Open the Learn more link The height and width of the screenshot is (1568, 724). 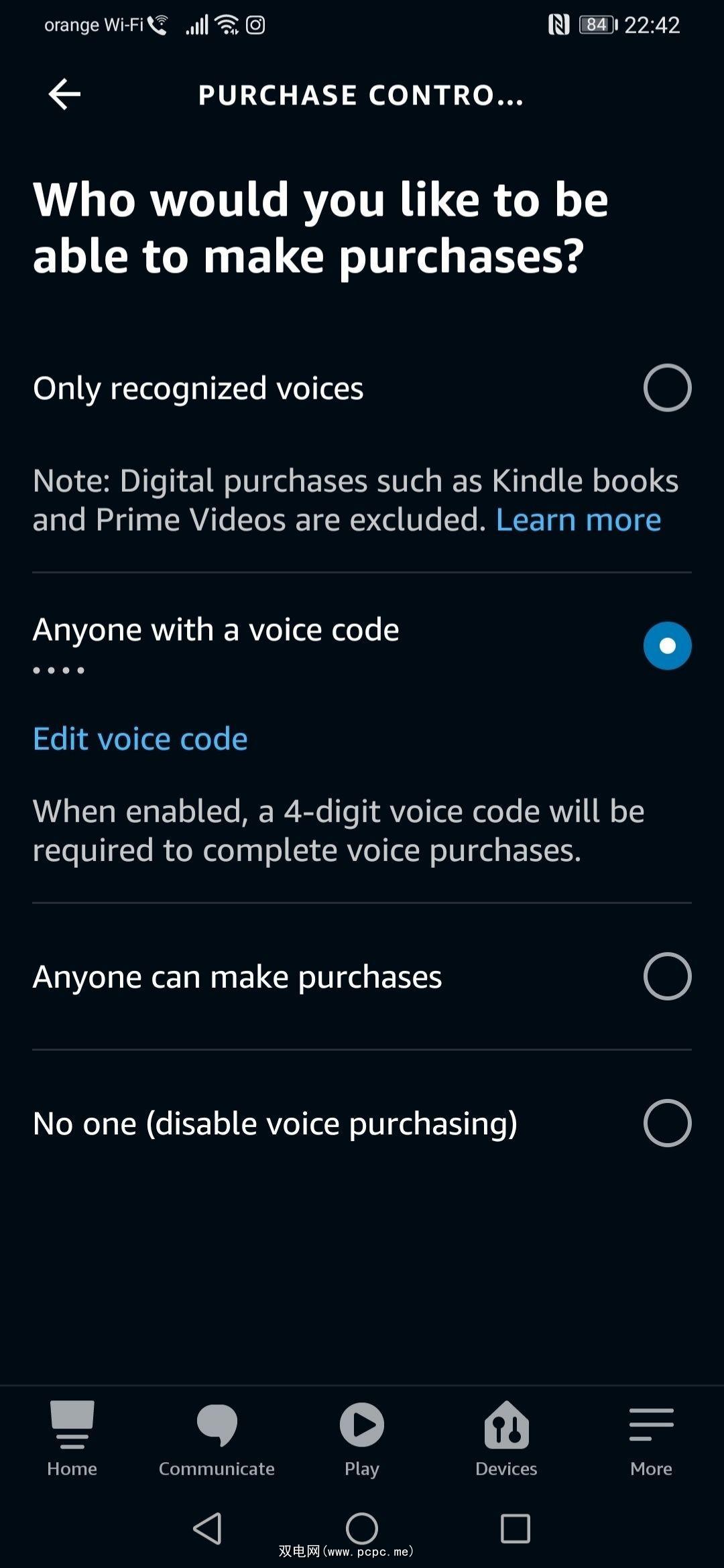coord(578,520)
